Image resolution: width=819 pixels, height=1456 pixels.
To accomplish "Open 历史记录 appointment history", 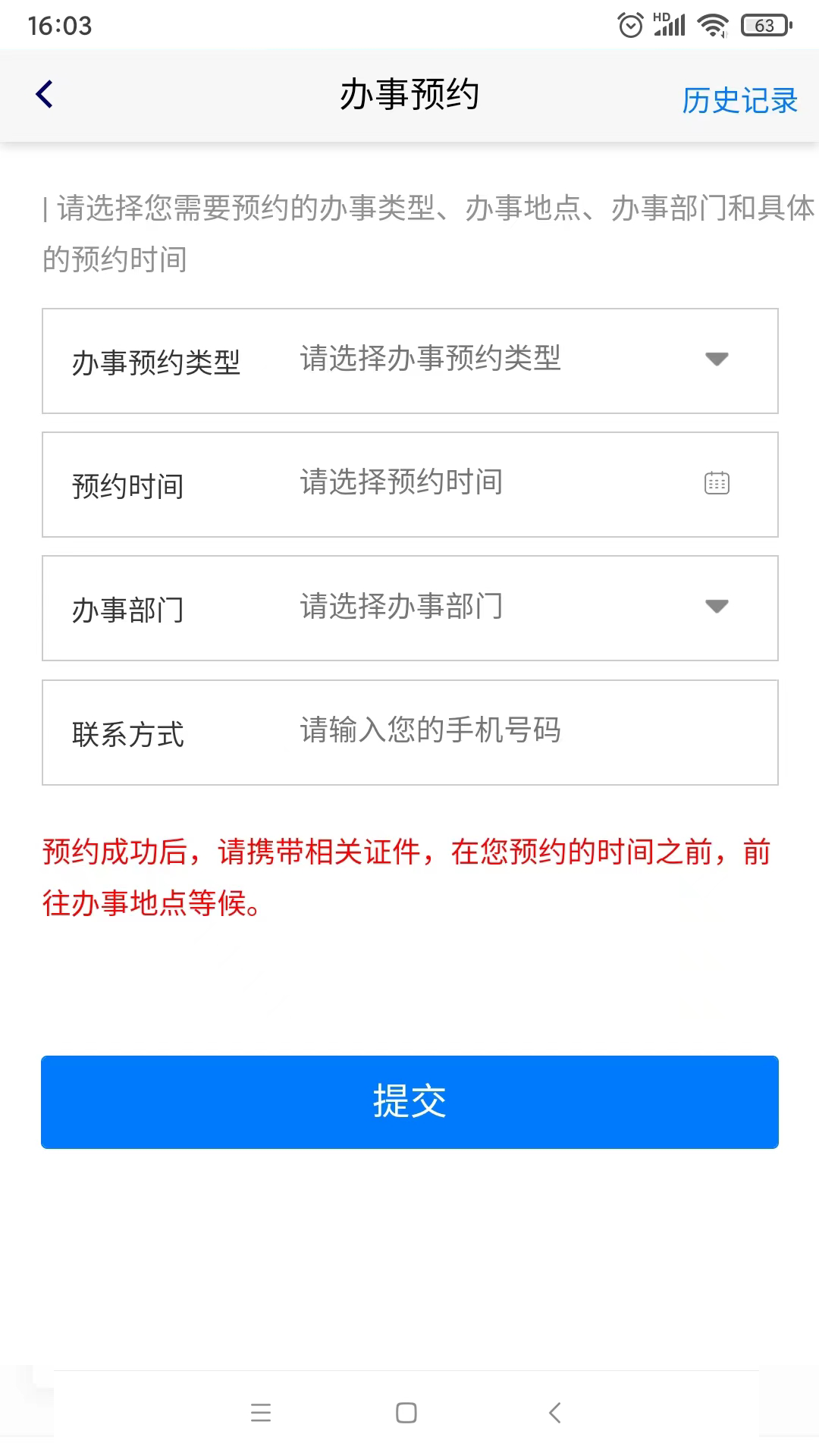I will (739, 101).
